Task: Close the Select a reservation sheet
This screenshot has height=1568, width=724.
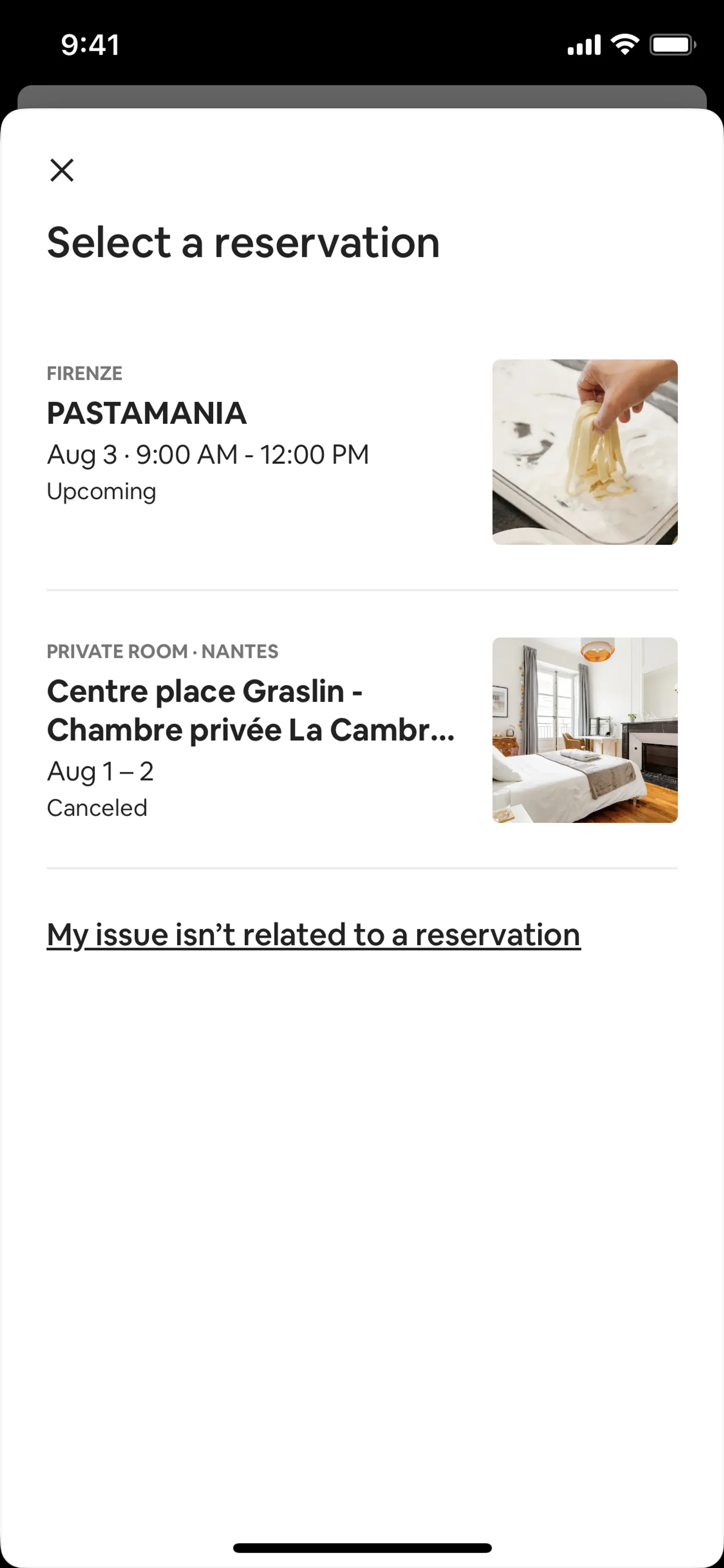Action: (61, 170)
